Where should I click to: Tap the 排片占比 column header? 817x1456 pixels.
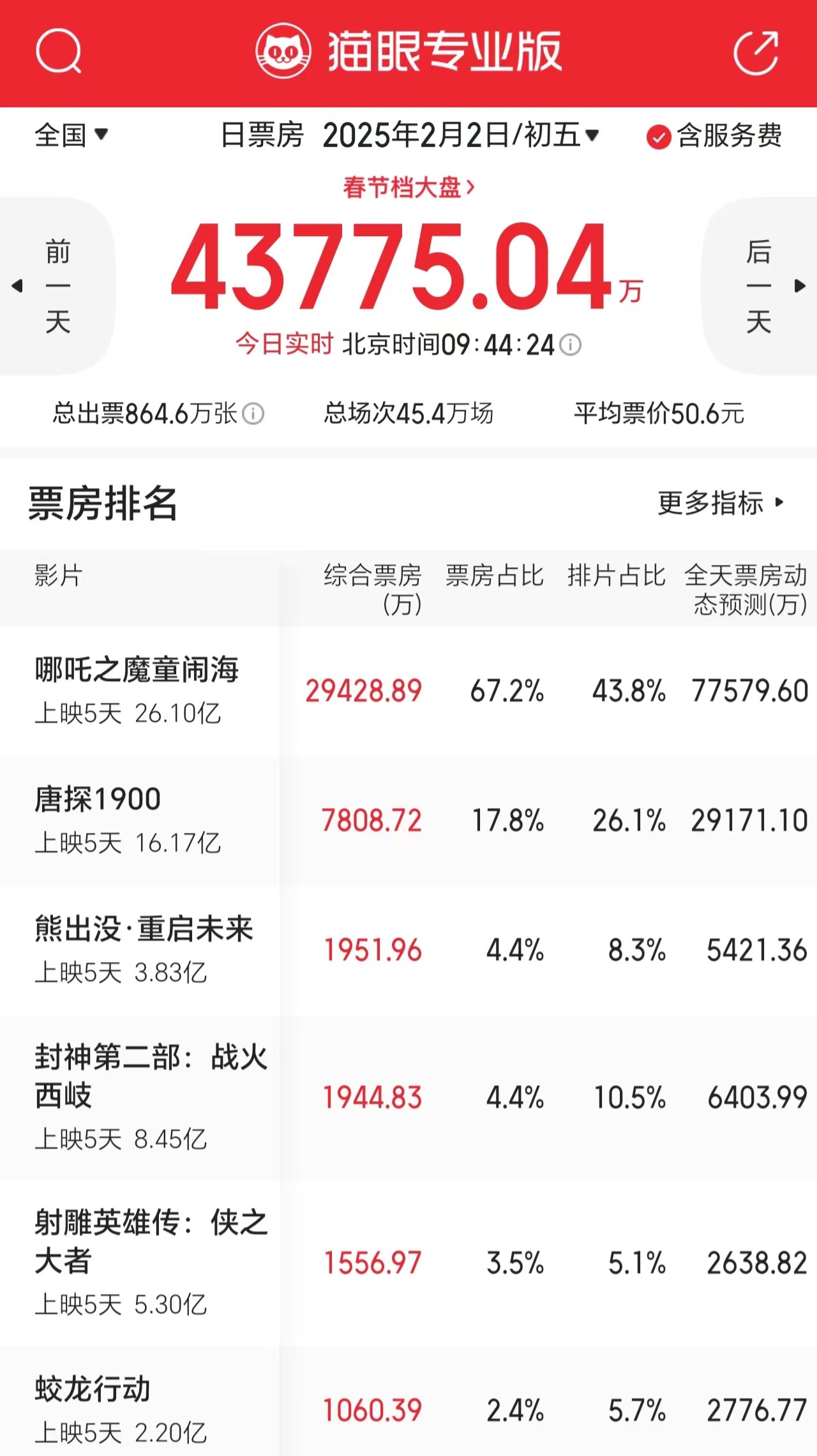[617, 576]
